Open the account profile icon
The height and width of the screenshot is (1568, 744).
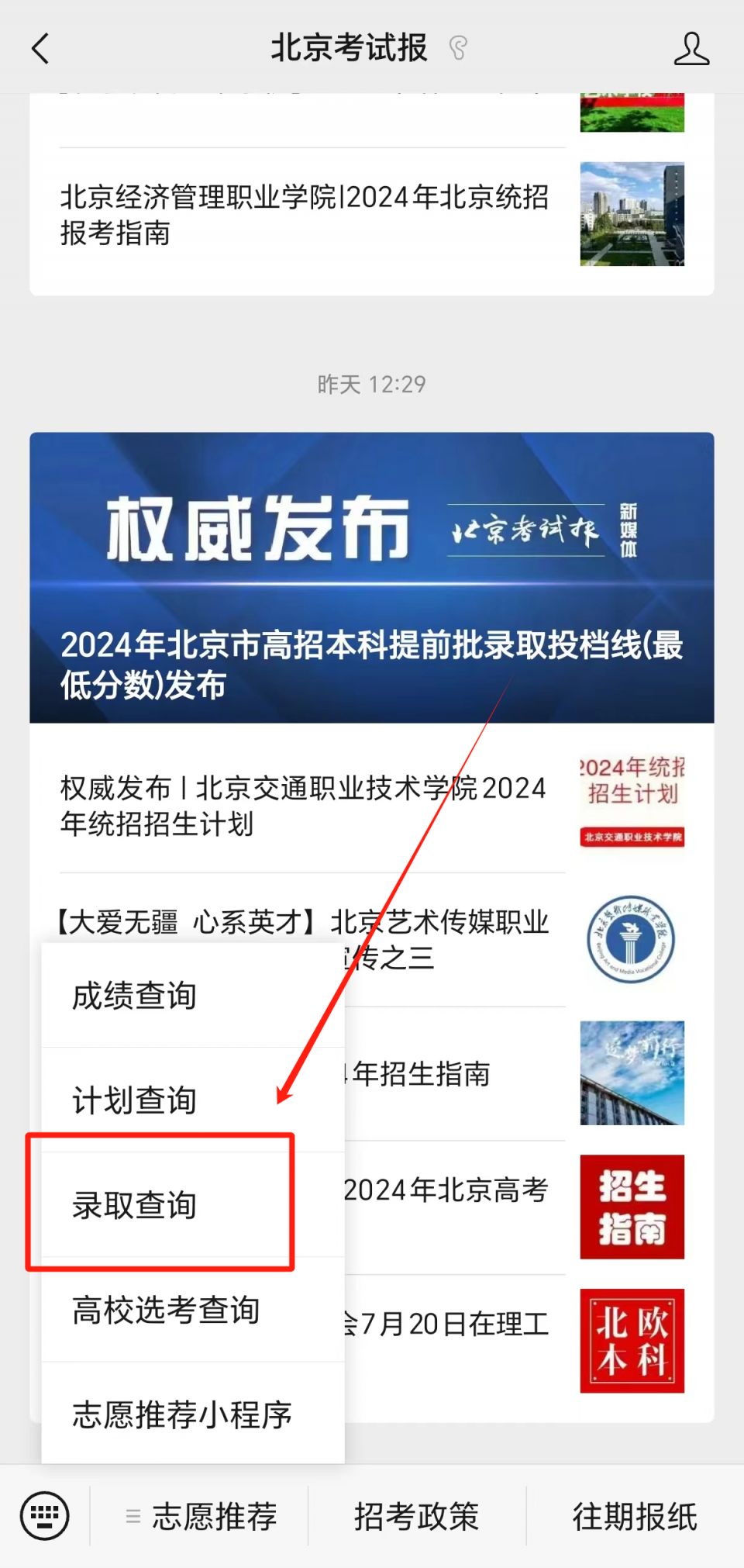pyautogui.click(x=691, y=49)
